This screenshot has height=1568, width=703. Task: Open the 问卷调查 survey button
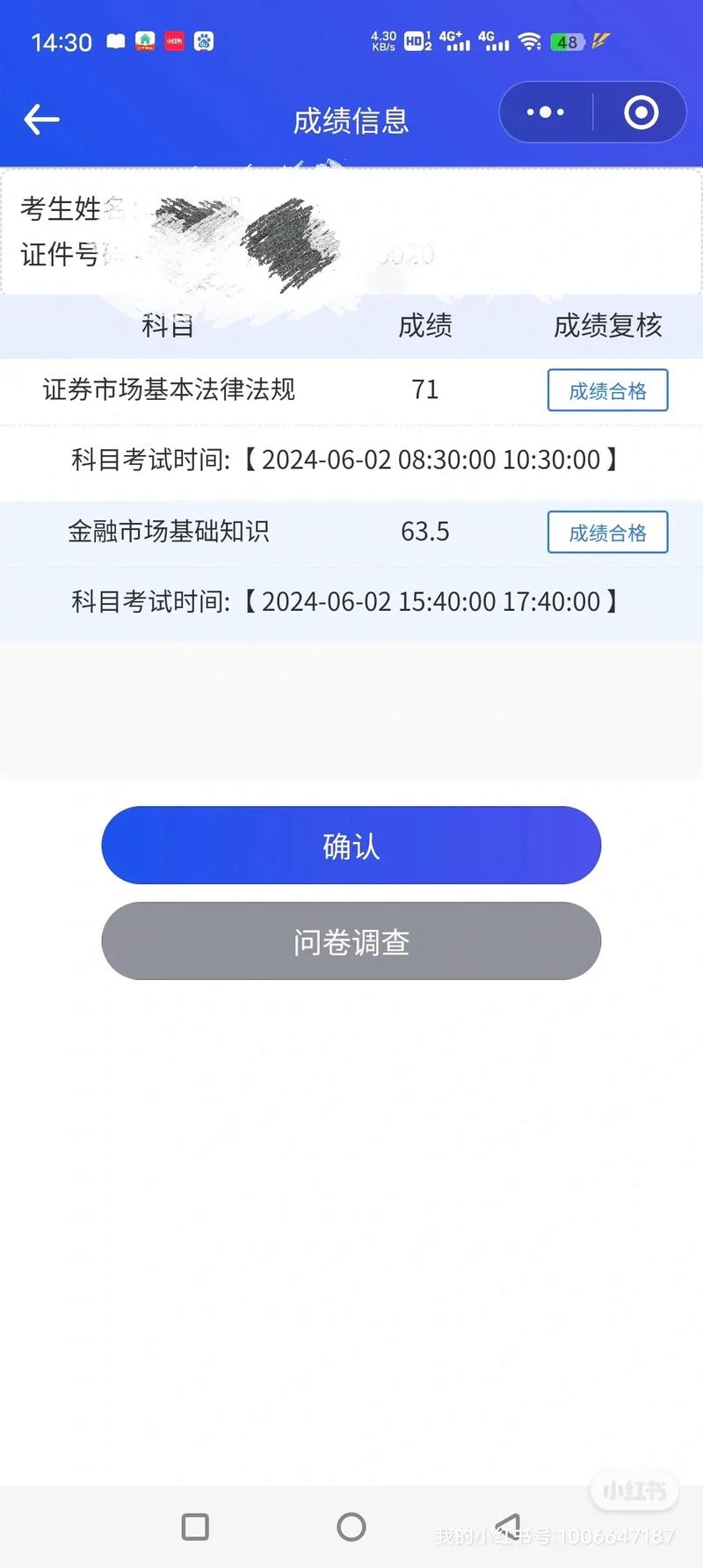[351, 940]
